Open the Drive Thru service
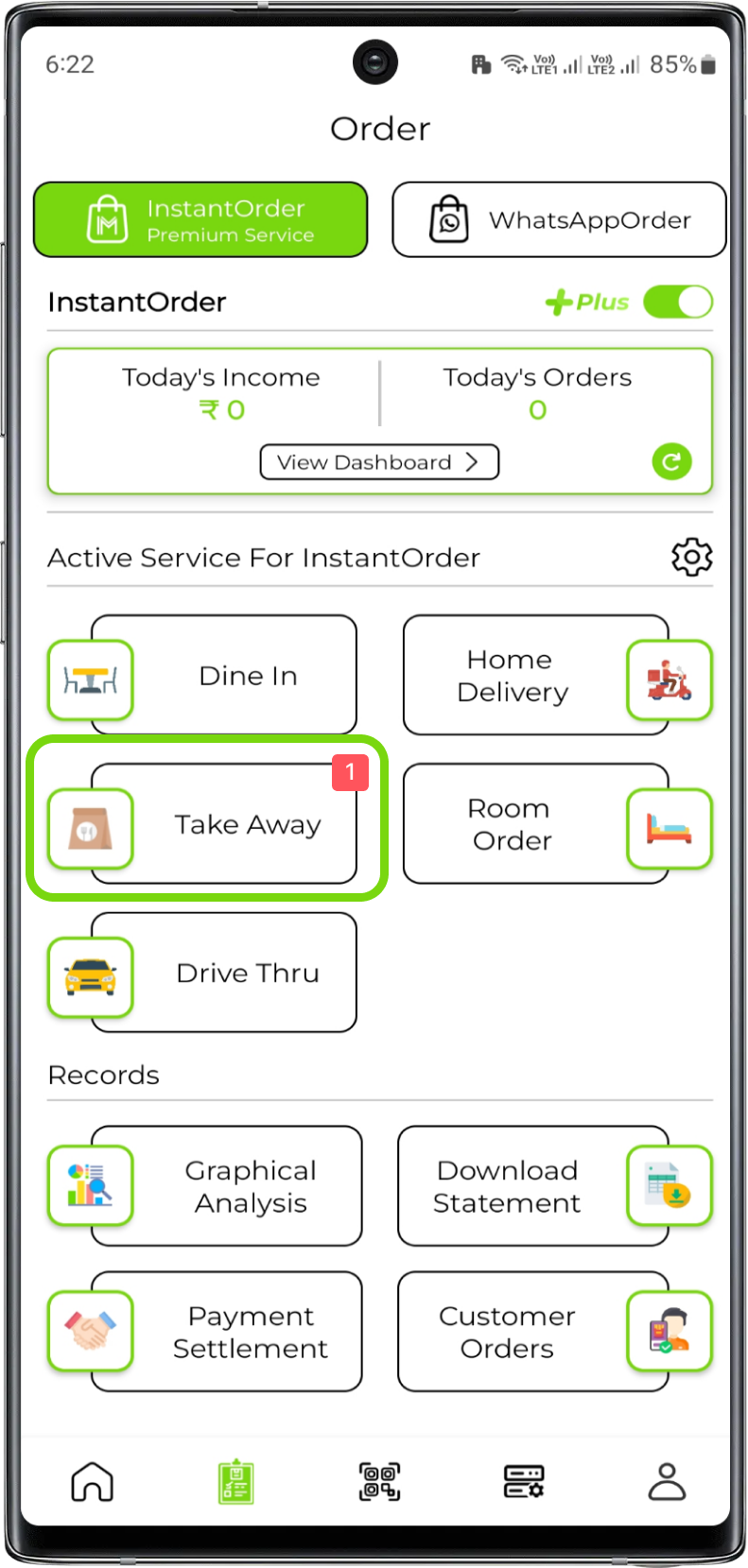This screenshot has height=1568, width=748. click(x=223, y=973)
